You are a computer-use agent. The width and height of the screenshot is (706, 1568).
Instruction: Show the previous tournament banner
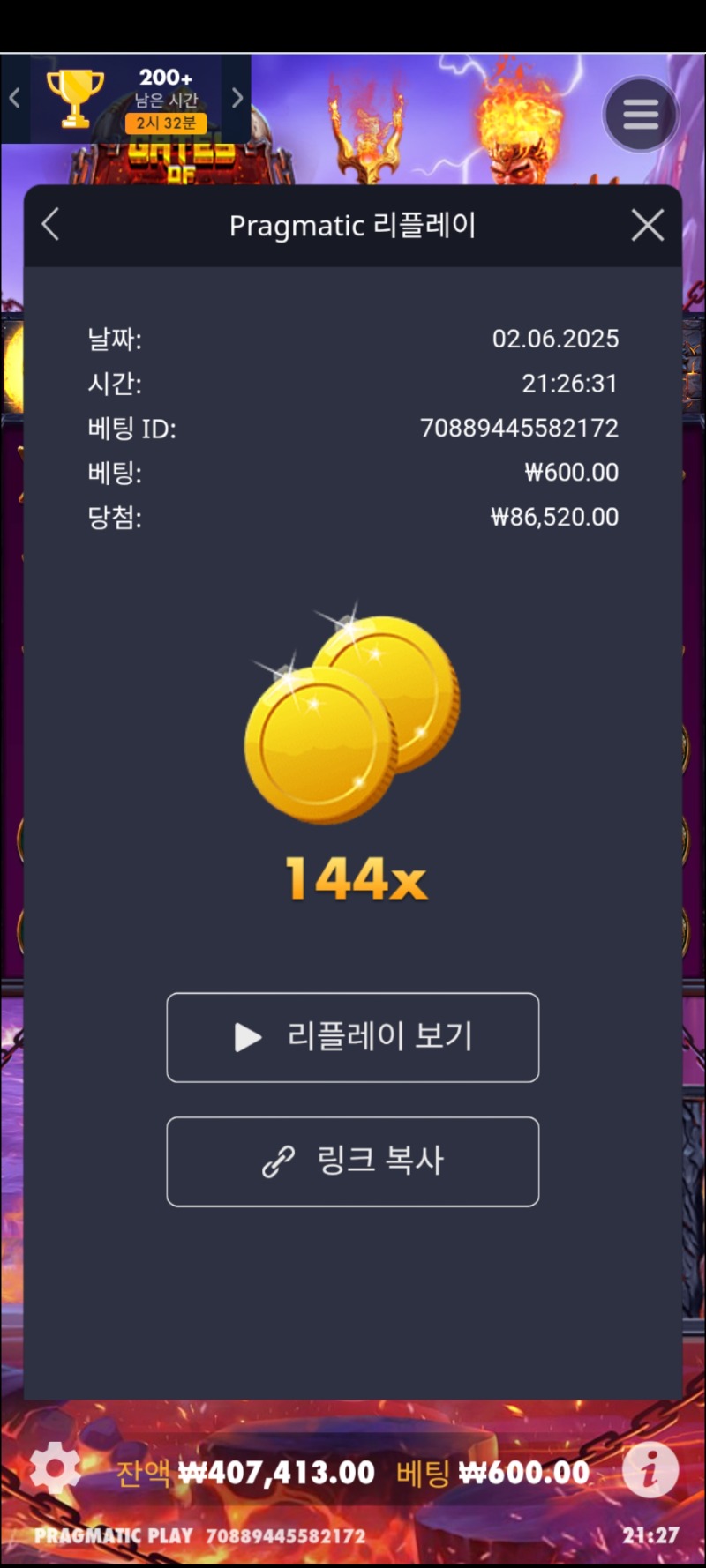(x=14, y=98)
